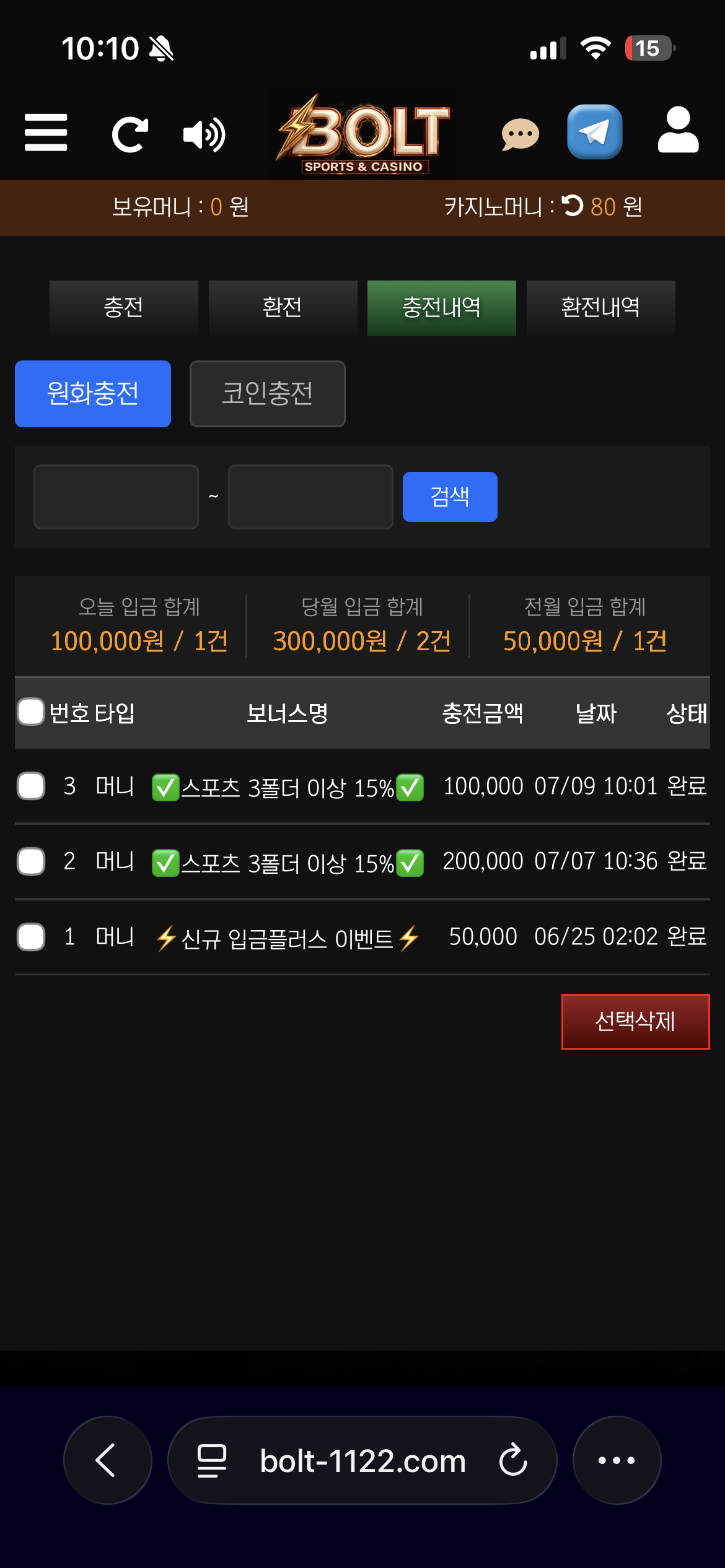The width and height of the screenshot is (725, 1568).
Task: Switch to the 충전 tab
Action: click(x=124, y=308)
